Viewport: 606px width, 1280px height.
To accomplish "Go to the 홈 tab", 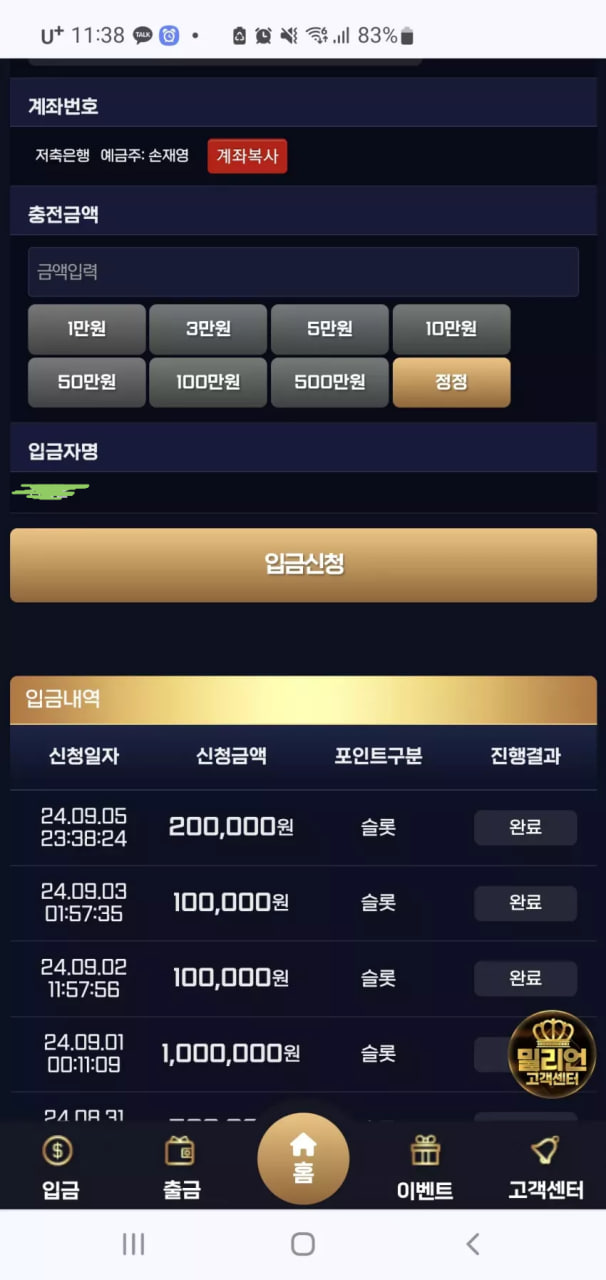I will point(303,1159).
